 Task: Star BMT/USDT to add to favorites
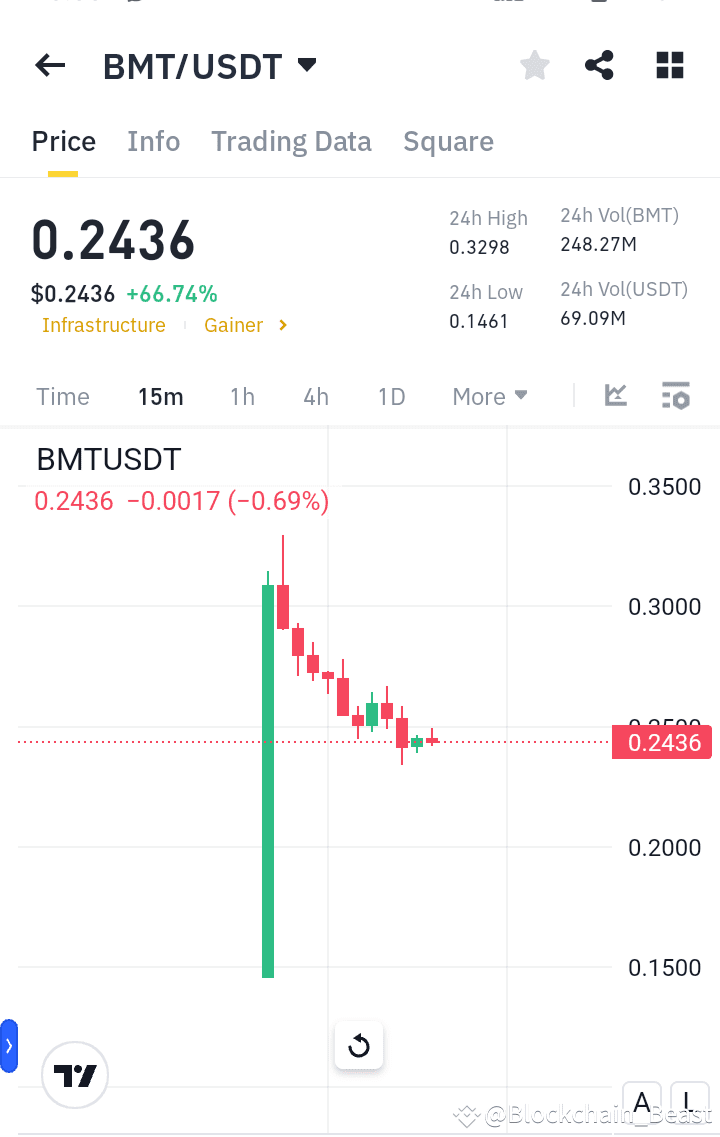[534, 65]
